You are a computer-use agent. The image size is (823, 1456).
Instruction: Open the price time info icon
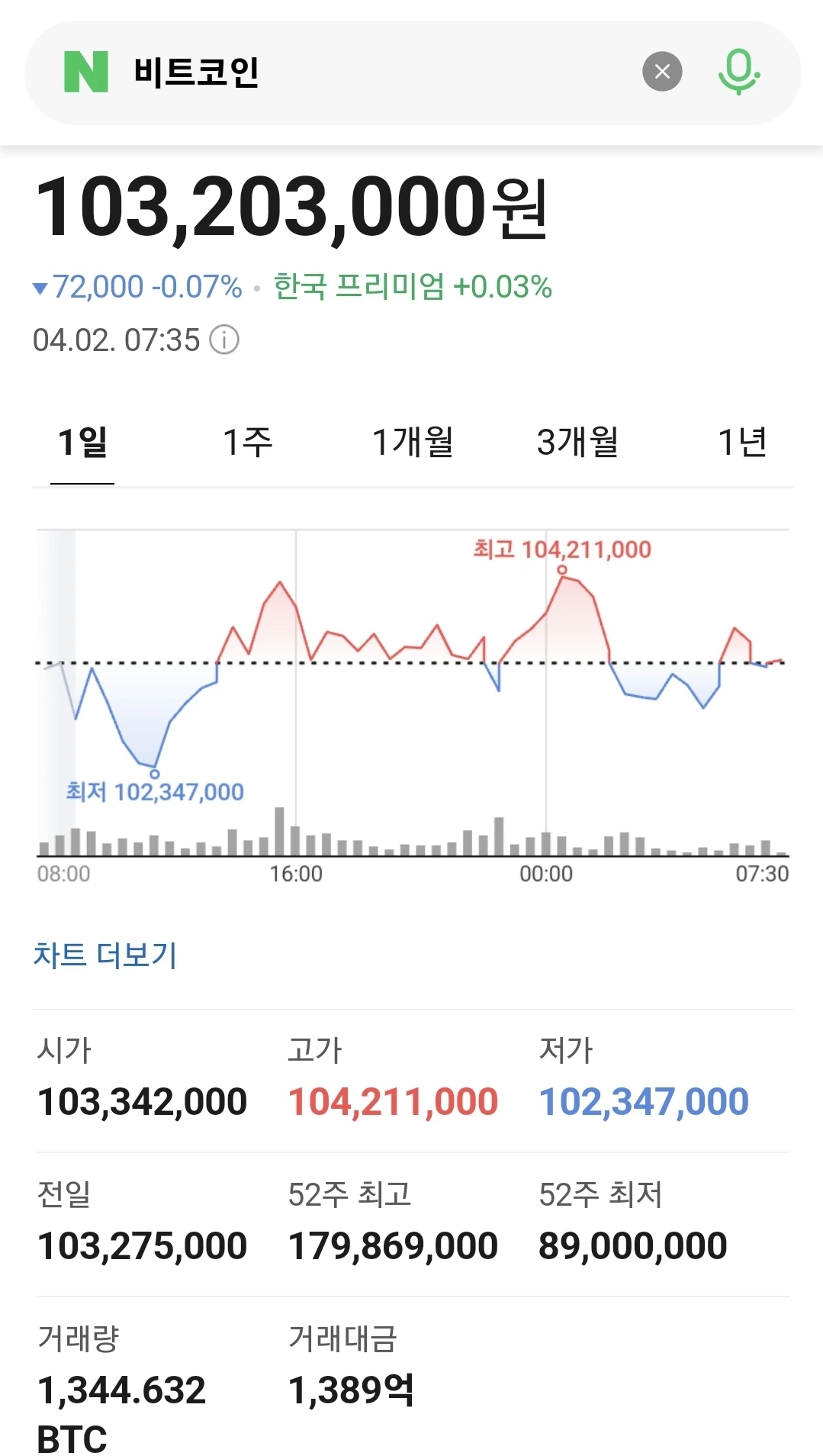(224, 340)
